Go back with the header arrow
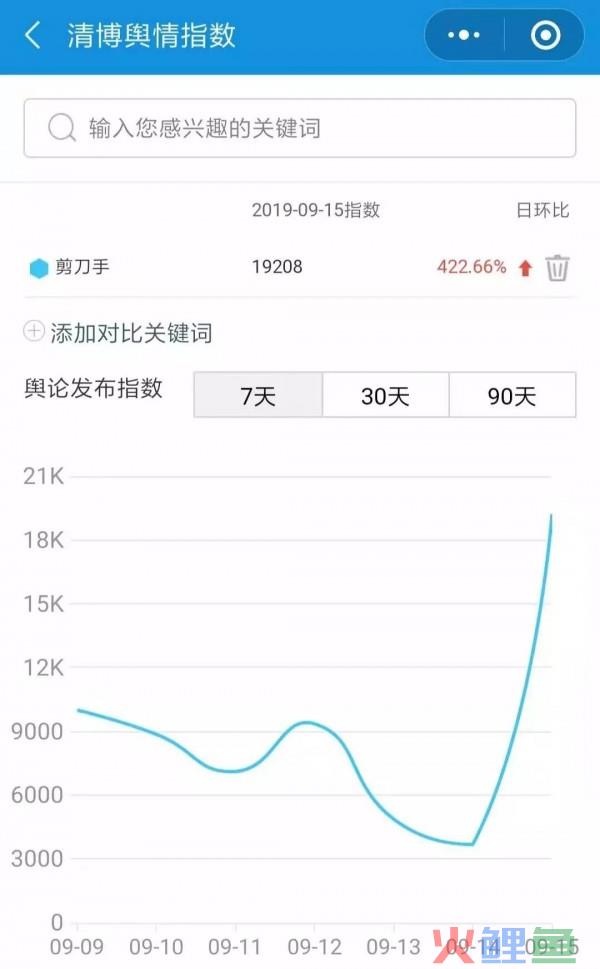Screen dimensions: 600x969 tap(33, 35)
